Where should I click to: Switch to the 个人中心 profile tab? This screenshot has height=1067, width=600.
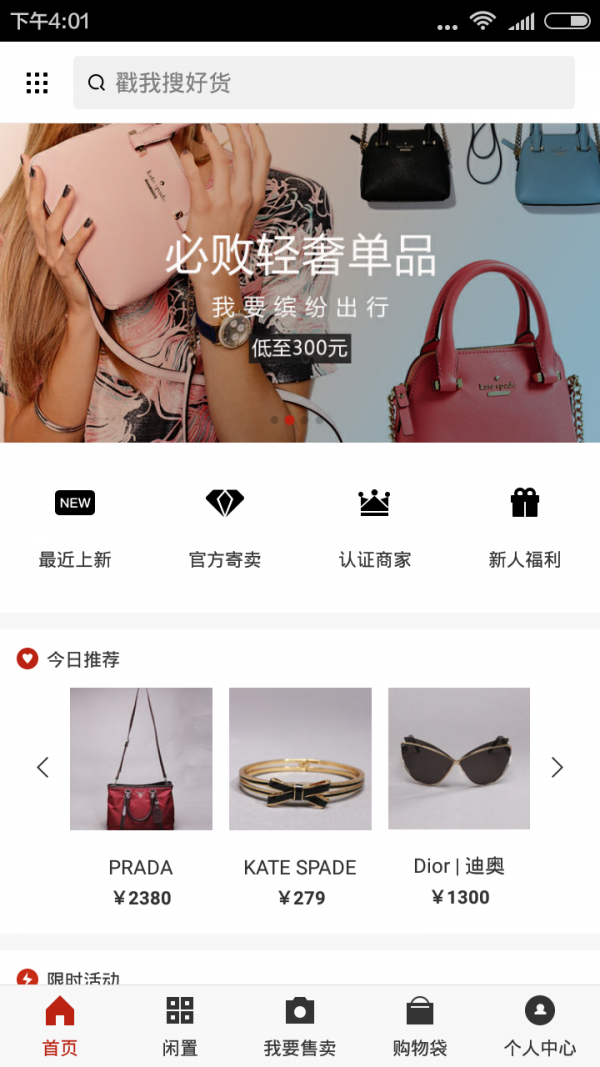540,1026
